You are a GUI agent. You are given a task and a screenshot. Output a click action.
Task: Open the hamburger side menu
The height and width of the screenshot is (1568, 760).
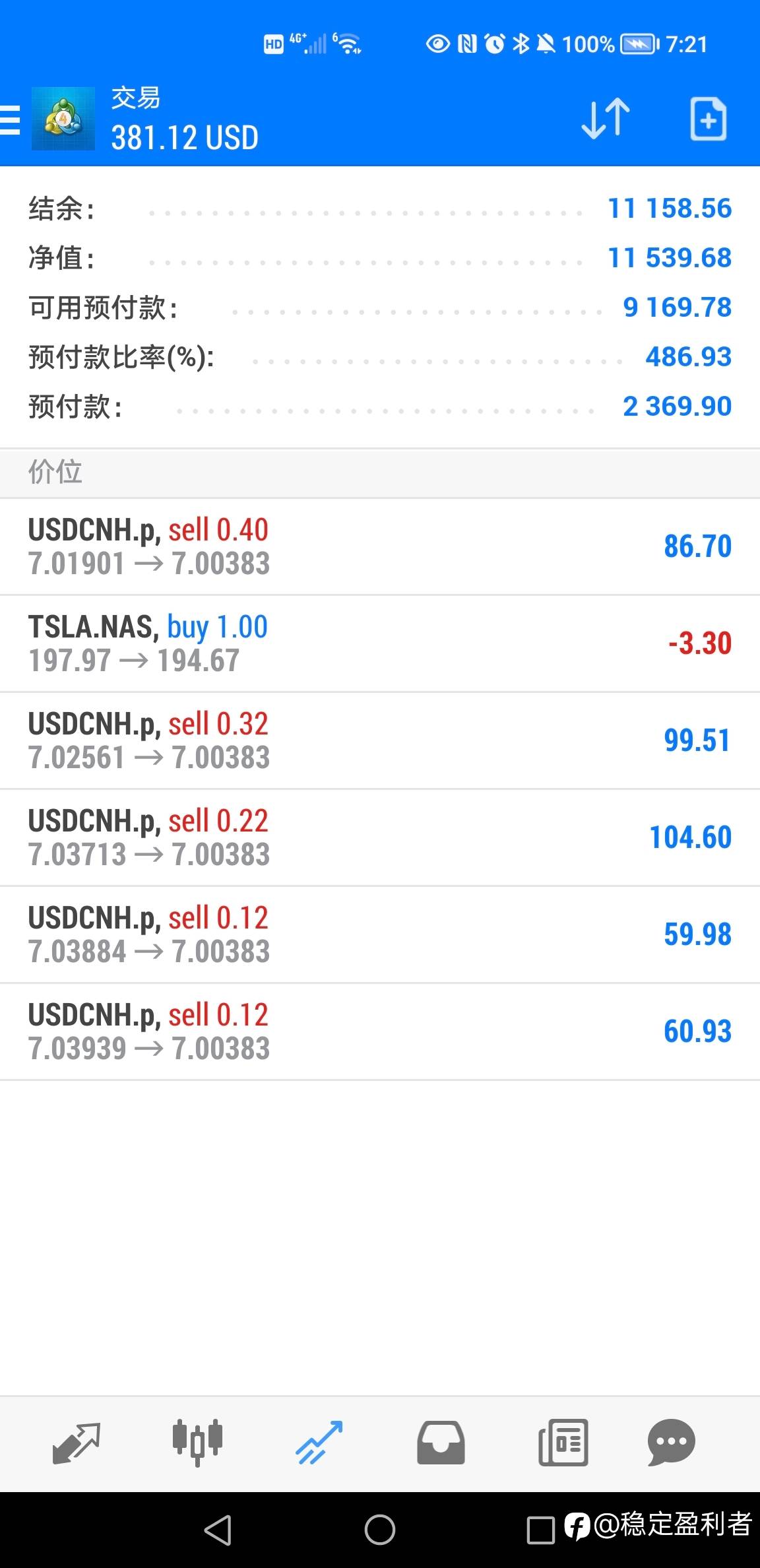[11, 120]
